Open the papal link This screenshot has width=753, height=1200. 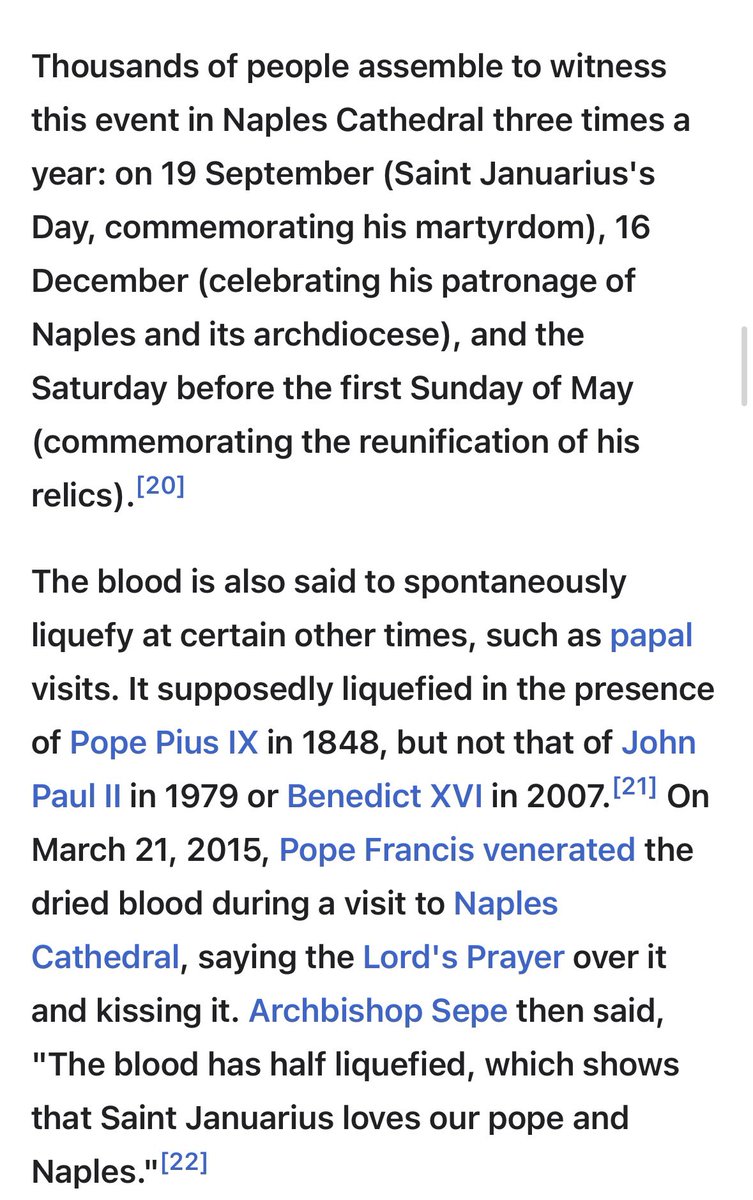click(x=651, y=636)
